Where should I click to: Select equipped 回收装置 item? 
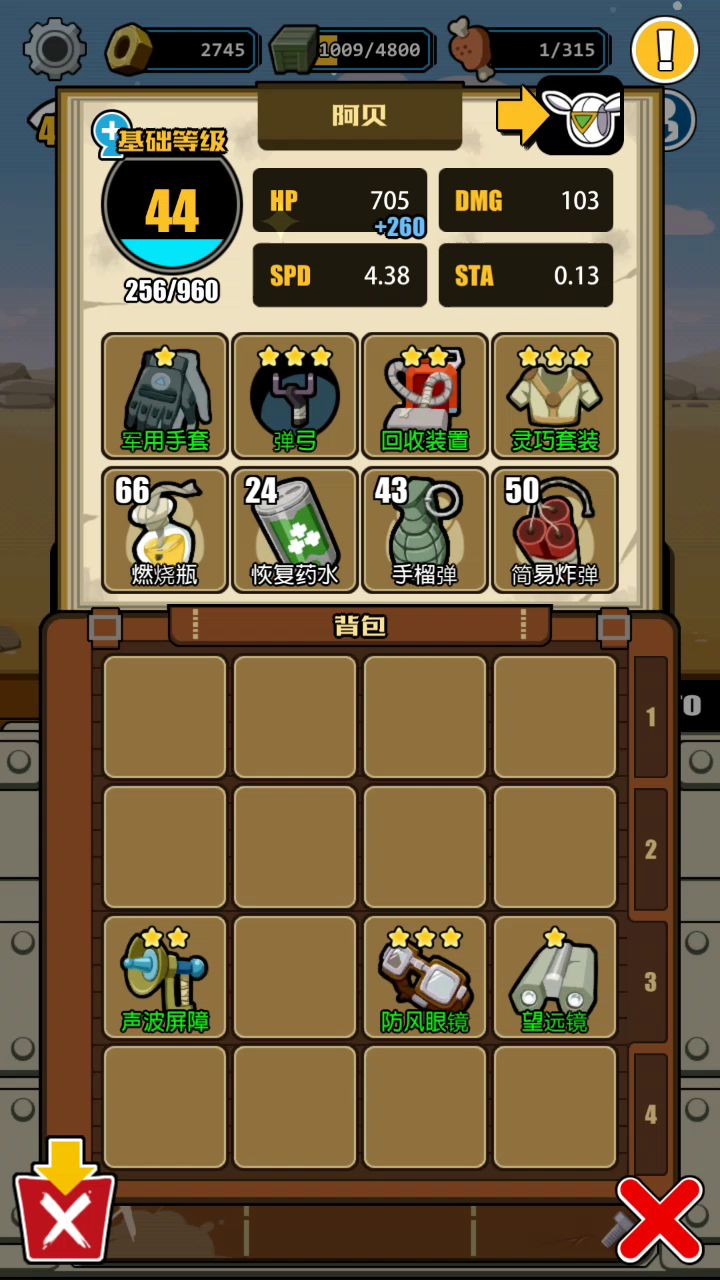pyautogui.click(x=425, y=397)
